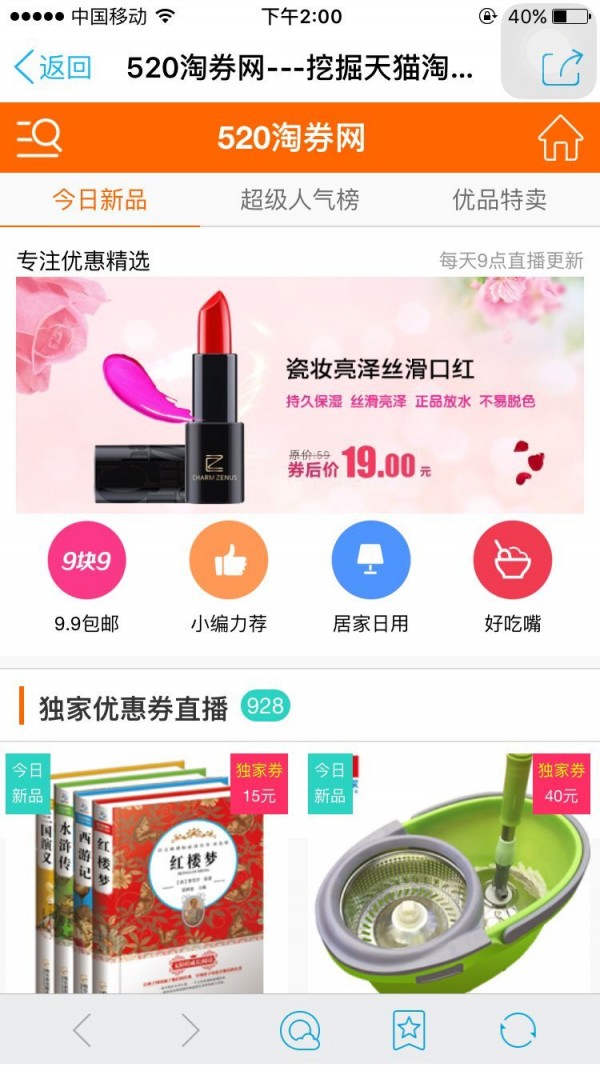600x1067 pixels.
Task: Switch to the 今日新品 tab
Action: pyautogui.click(x=100, y=199)
